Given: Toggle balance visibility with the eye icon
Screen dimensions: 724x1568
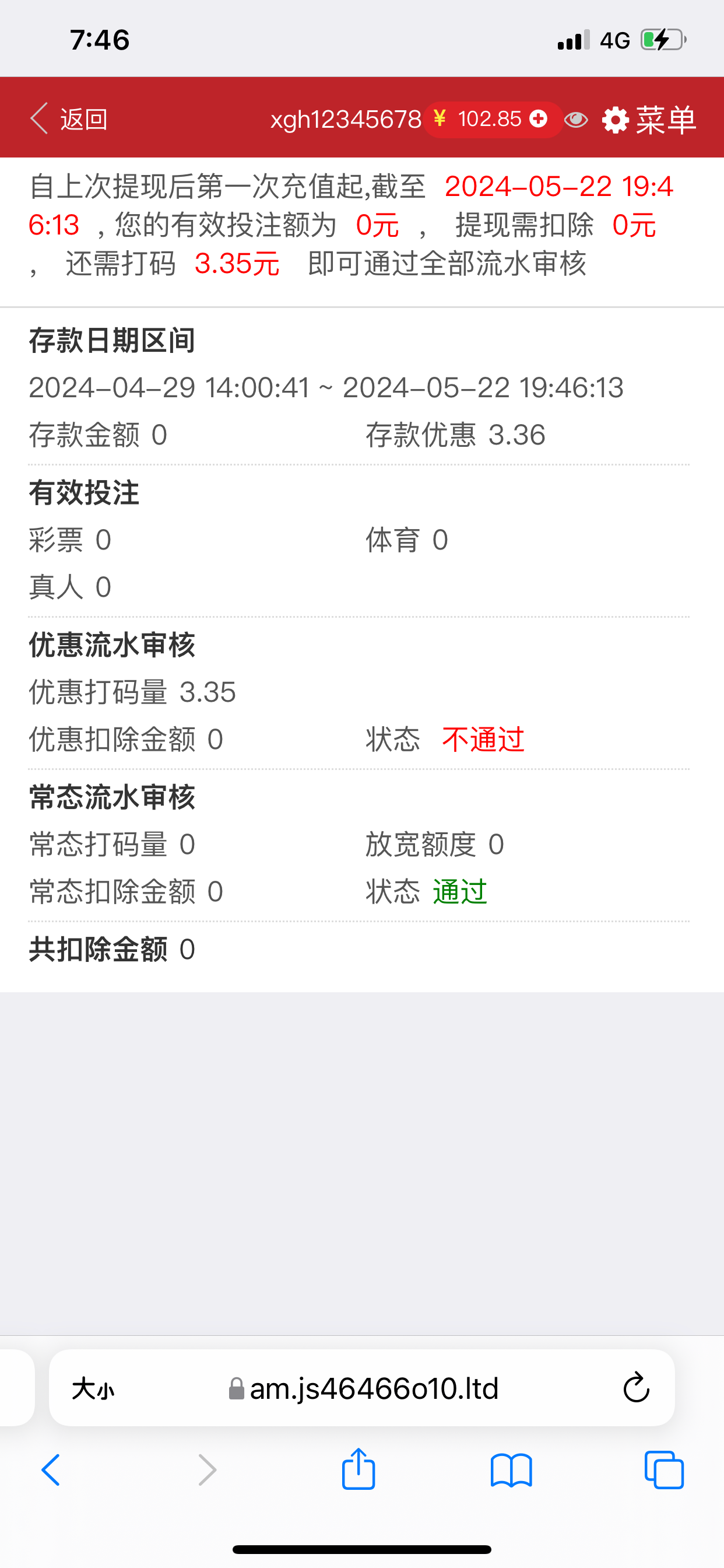Looking at the screenshot, I should coord(575,120).
